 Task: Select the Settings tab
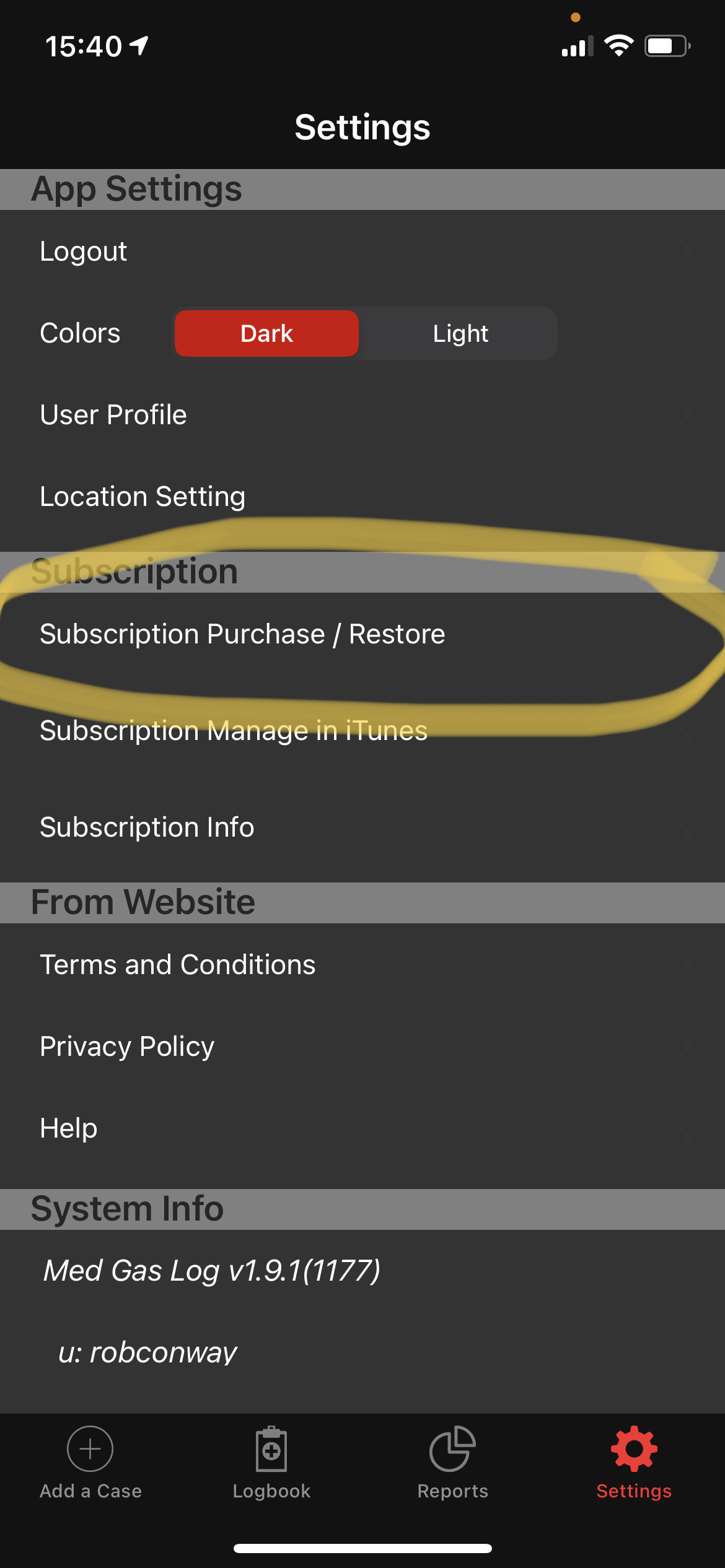[634, 1463]
